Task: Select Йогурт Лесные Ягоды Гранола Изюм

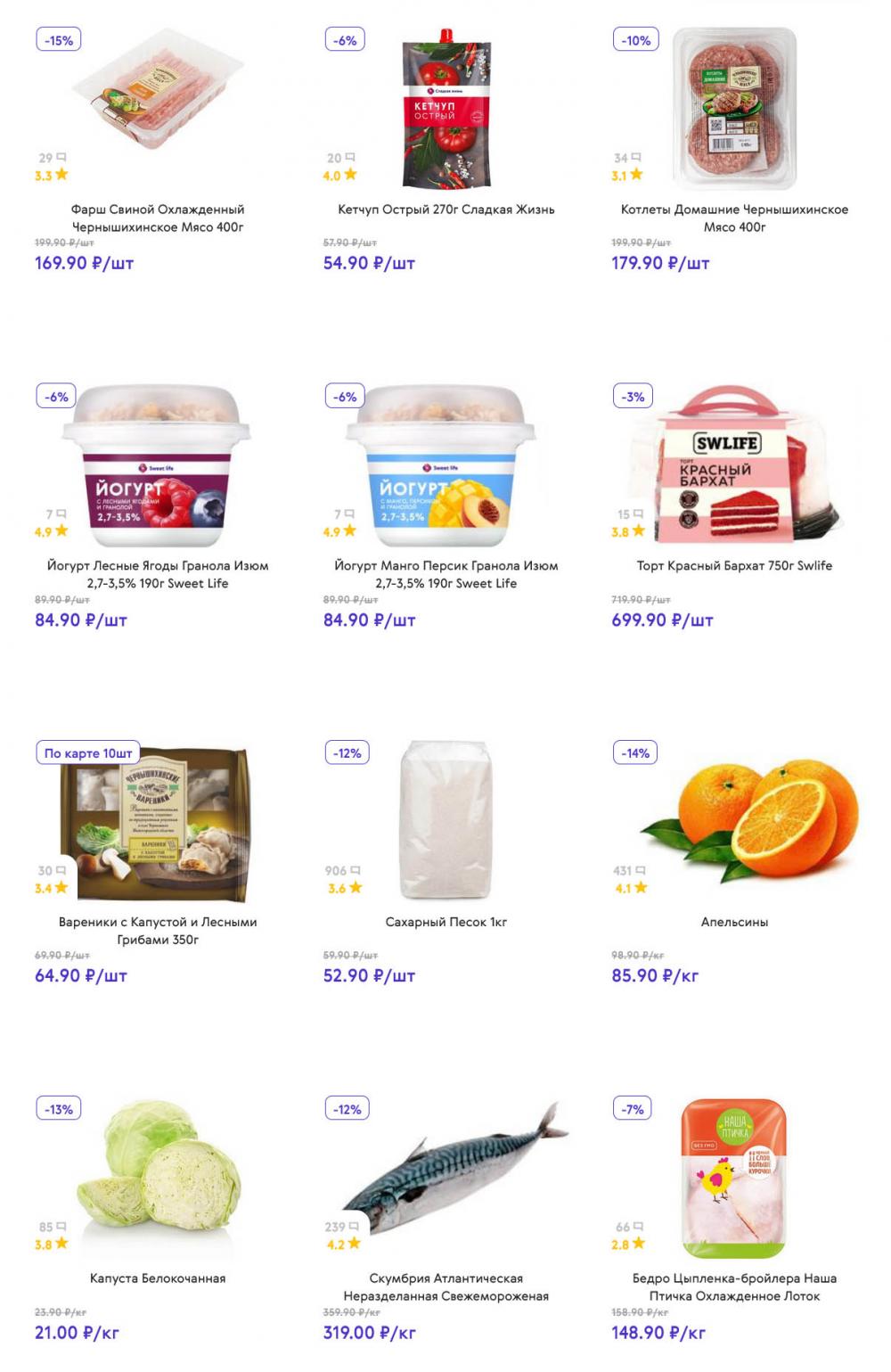Action: 158,574
